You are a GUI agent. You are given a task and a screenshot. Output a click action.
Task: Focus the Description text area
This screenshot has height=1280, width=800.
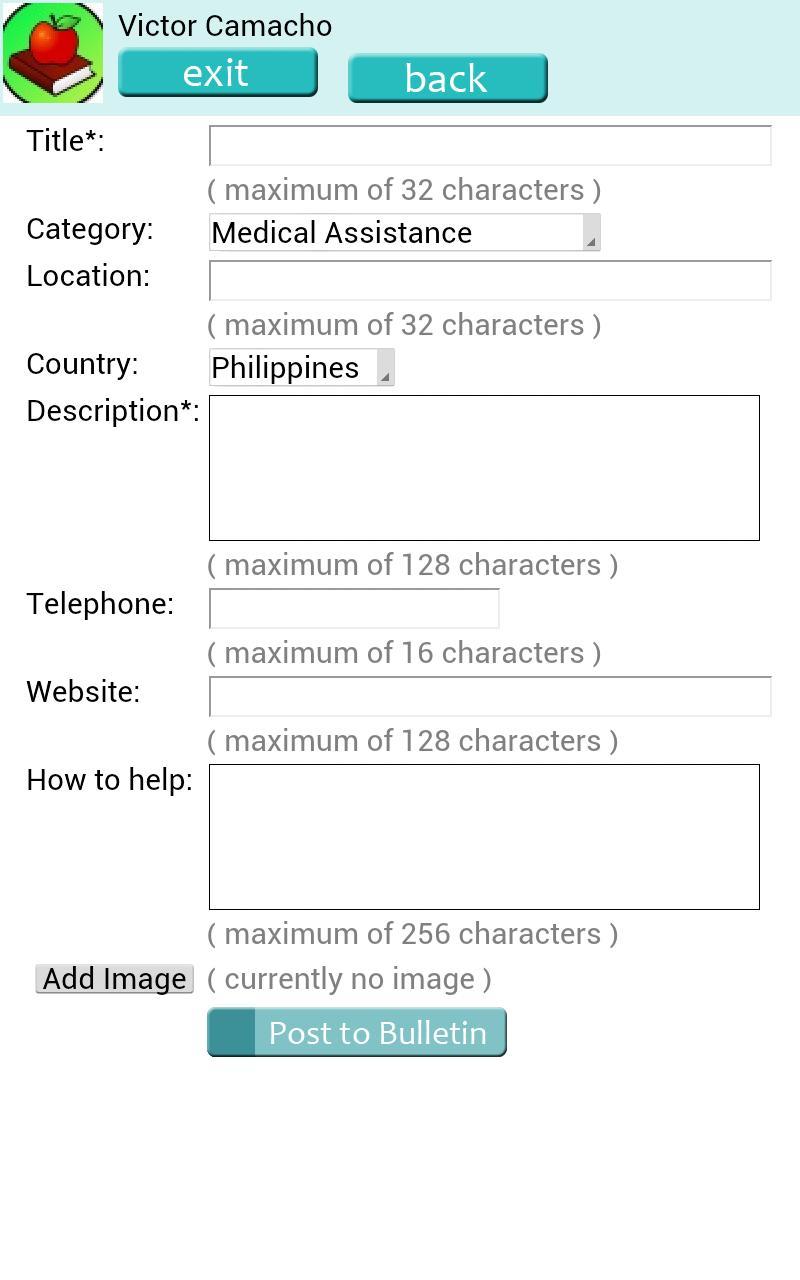pos(483,468)
